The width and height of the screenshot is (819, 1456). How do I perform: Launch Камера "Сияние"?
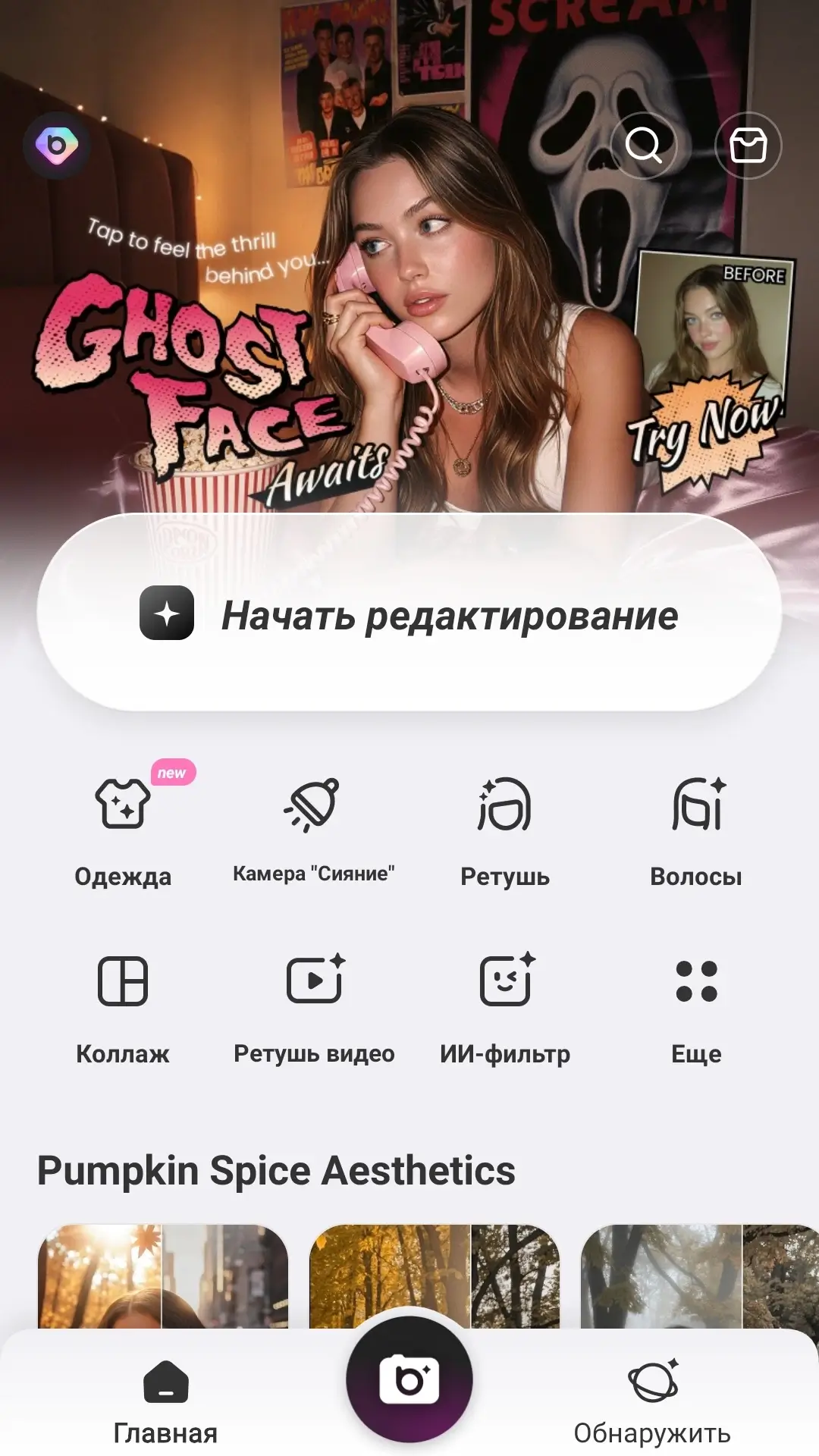[x=313, y=832]
